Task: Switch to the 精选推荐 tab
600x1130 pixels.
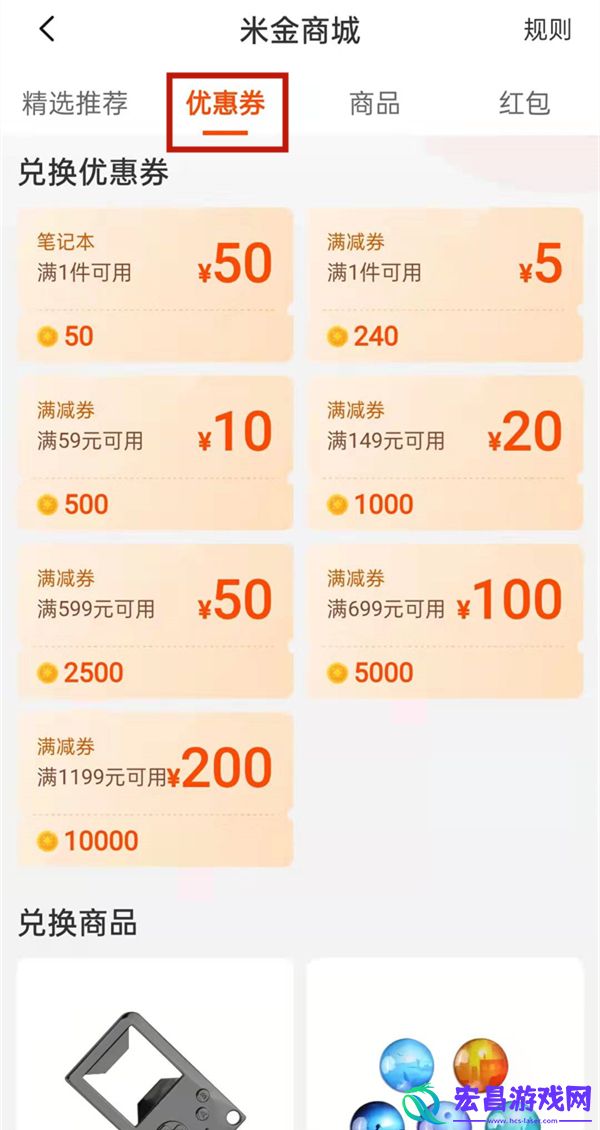Action: tap(75, 103)
